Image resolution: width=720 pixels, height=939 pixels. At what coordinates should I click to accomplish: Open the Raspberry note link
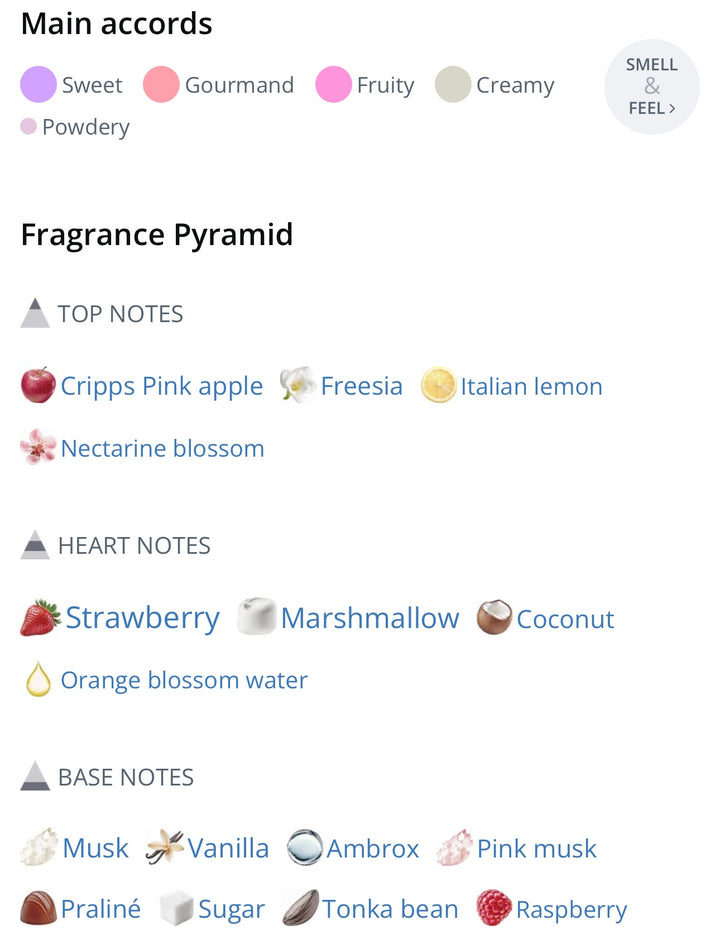click(x=571, y=909)
